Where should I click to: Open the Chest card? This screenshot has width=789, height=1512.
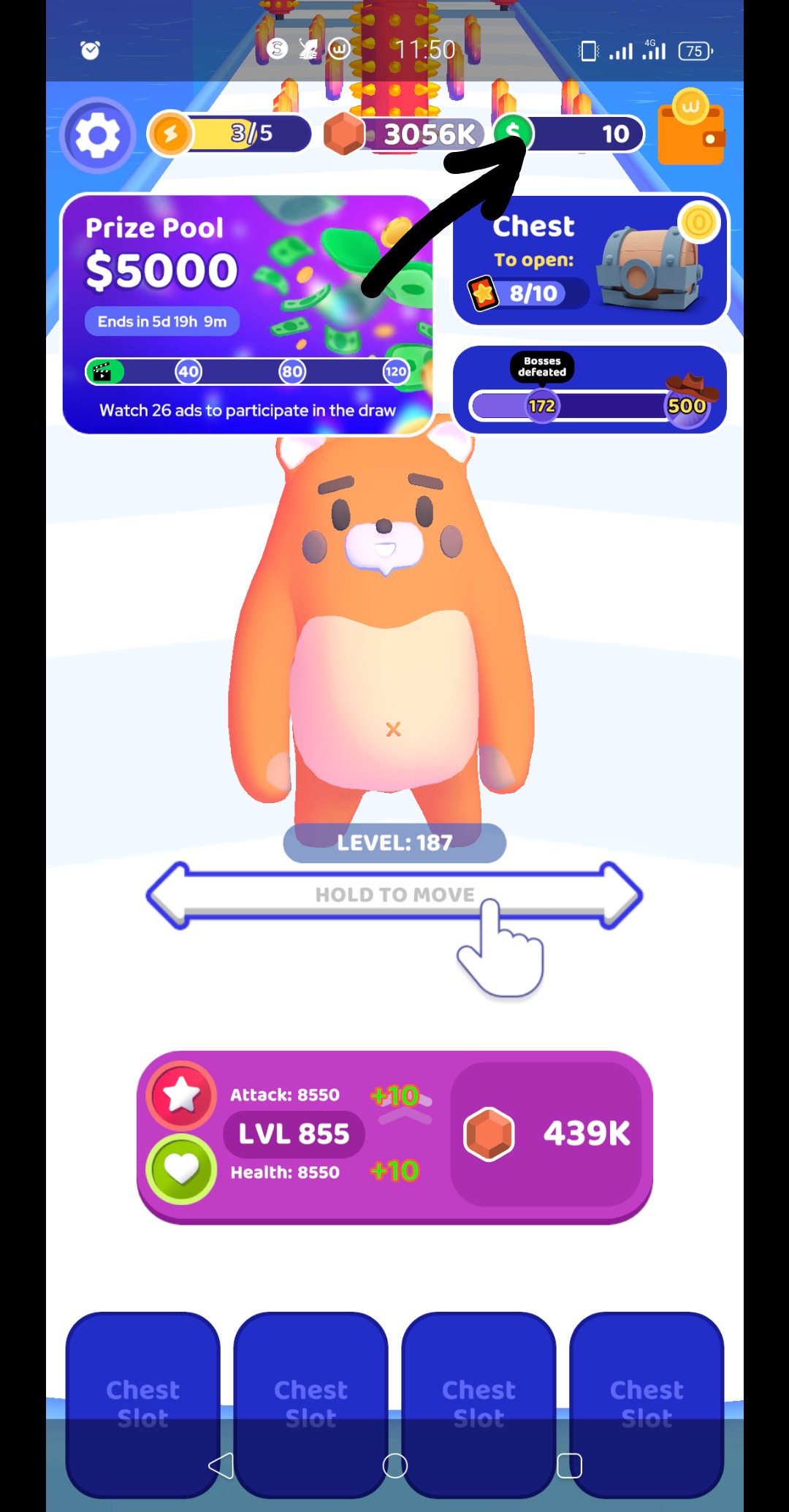[590, 260]
